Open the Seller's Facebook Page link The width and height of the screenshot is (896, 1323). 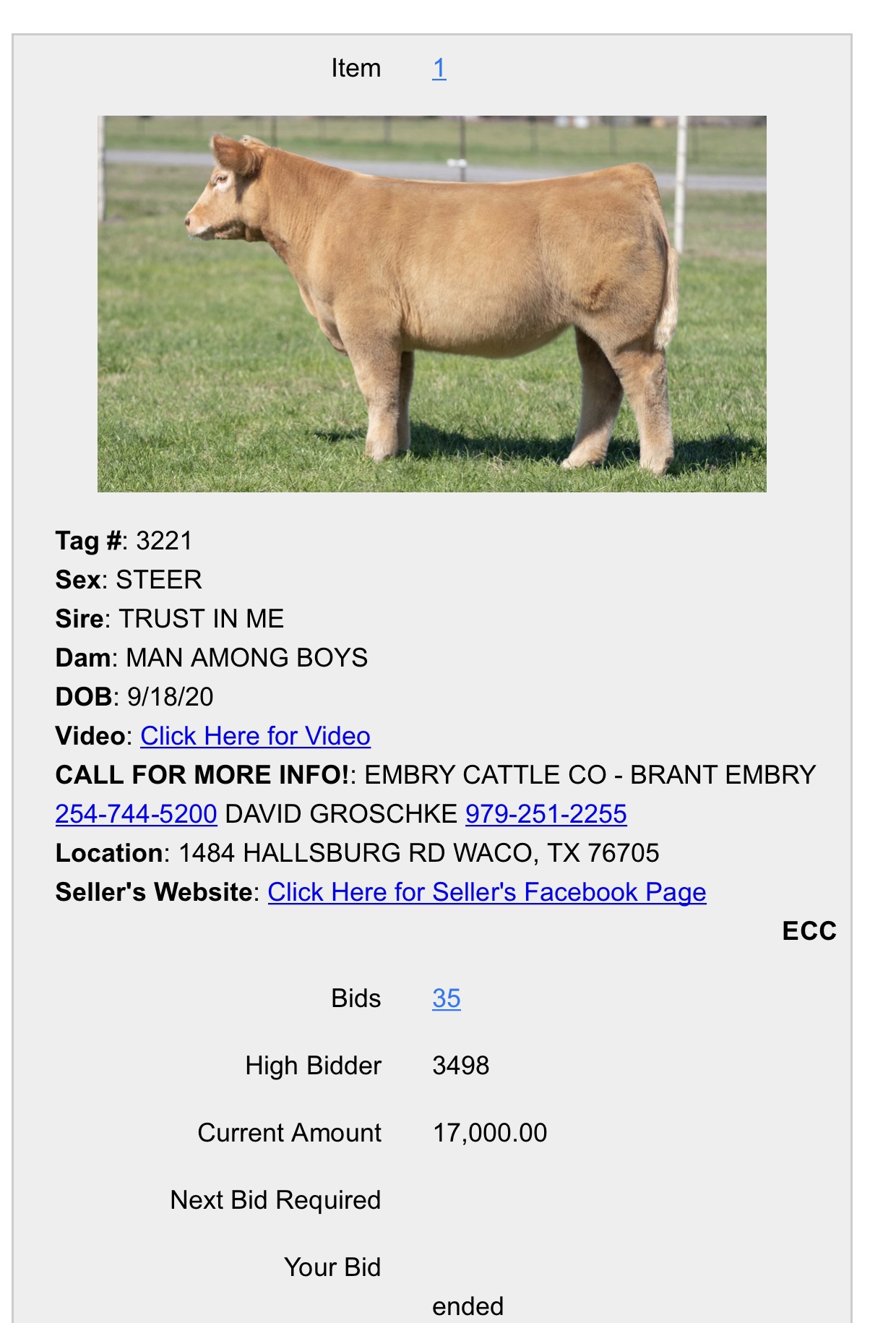pyautogui.click(x=486, y=892)
